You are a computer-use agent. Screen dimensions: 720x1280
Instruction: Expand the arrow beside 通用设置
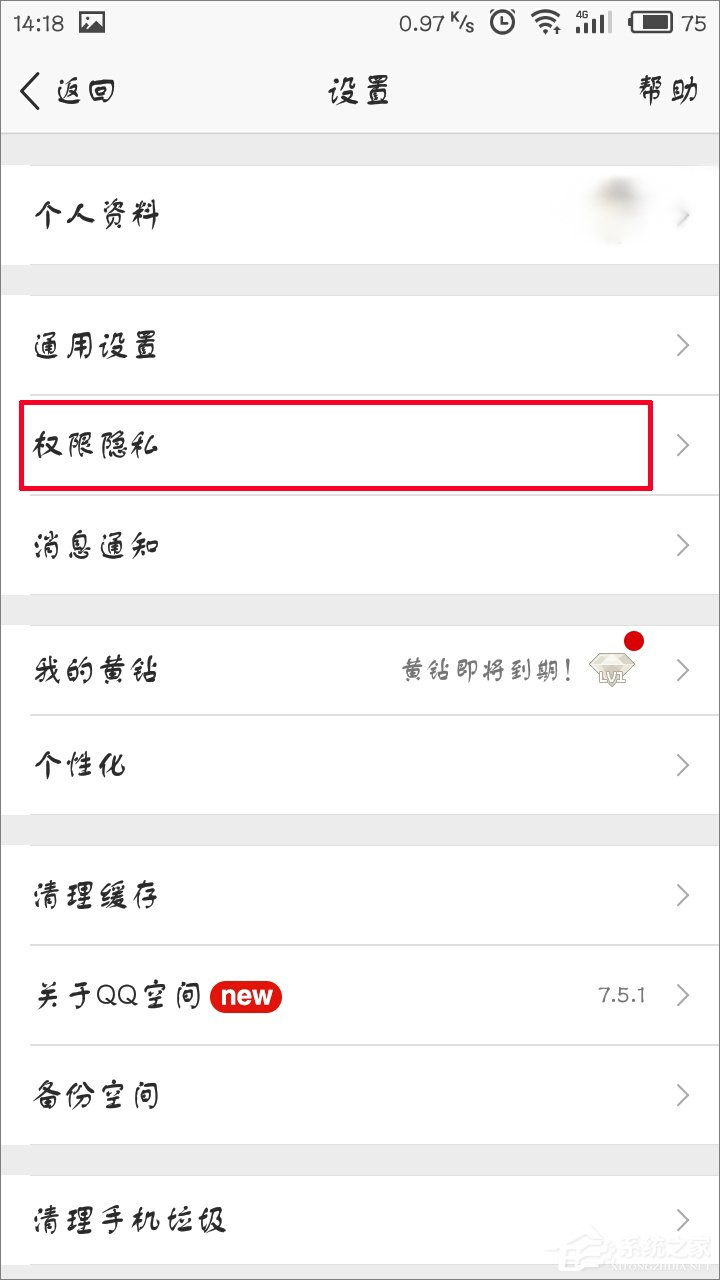[x=683, y=344]
